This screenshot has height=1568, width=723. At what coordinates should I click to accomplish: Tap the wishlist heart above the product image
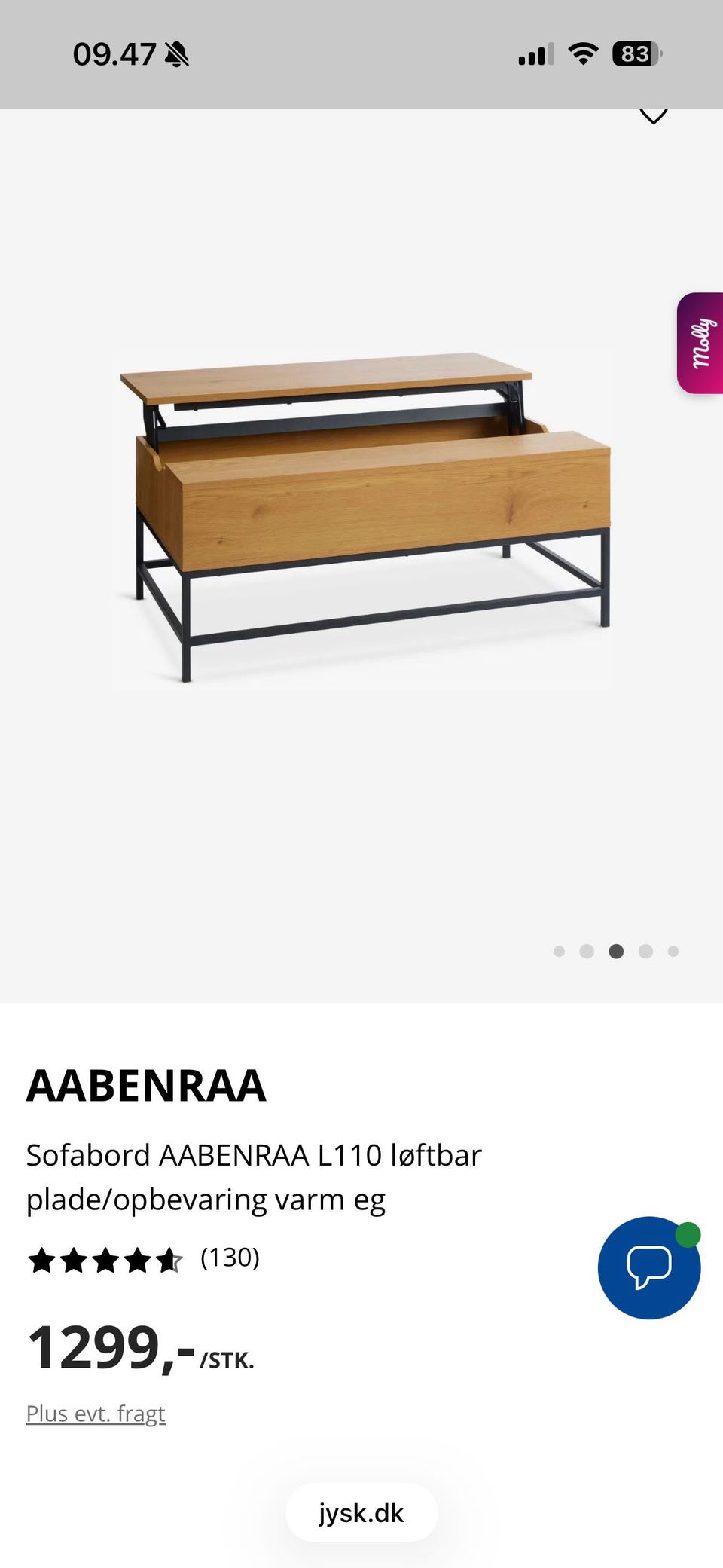click(654, 113)
